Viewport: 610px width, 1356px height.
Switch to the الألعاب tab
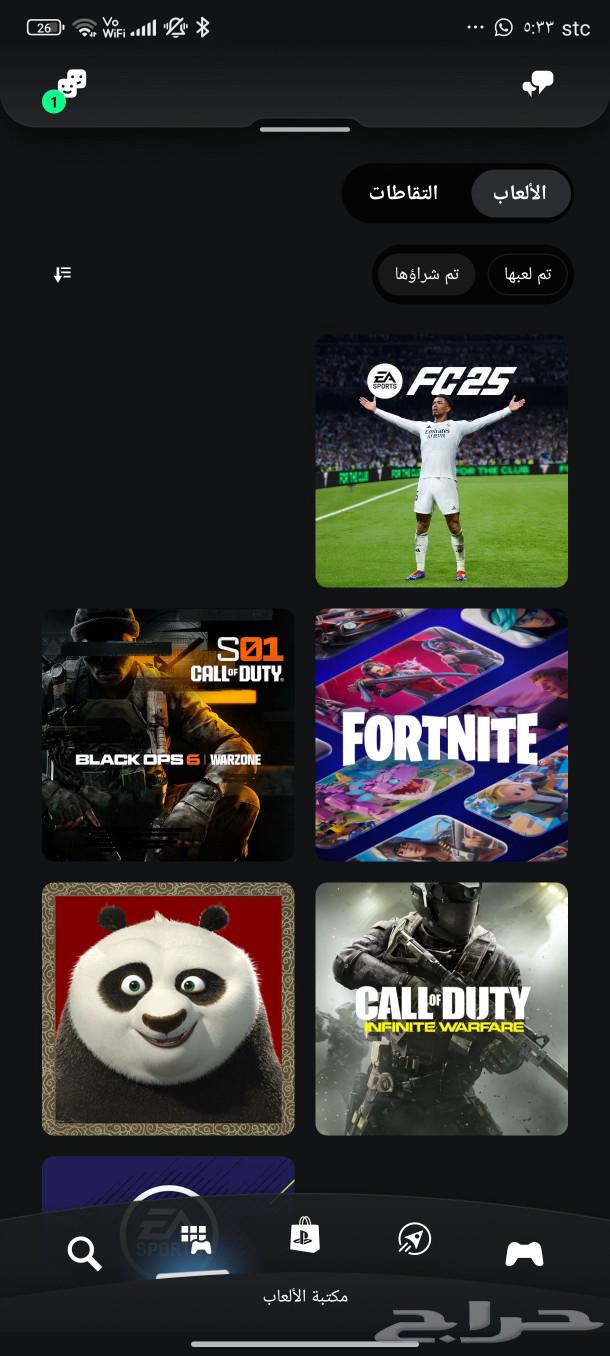(520, 193)
